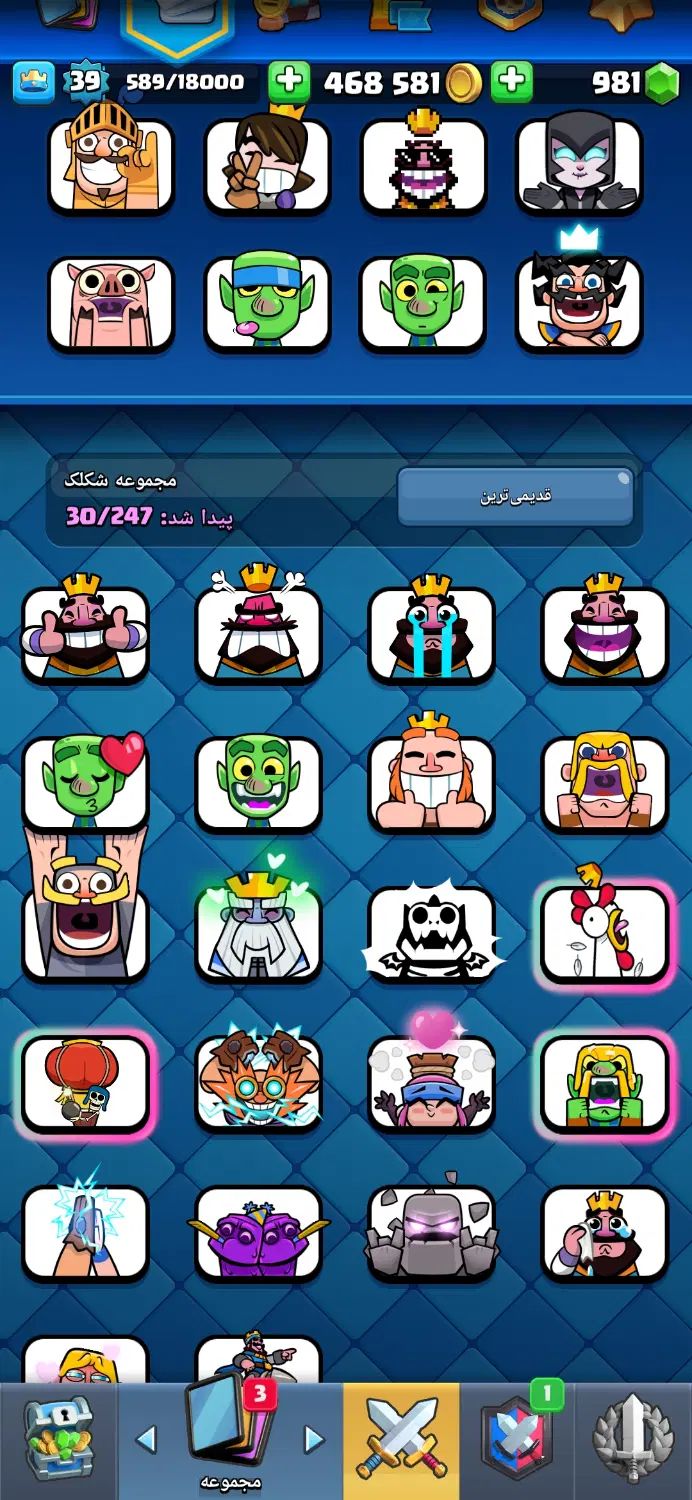Pick the golem emote

coord(431,1233)
